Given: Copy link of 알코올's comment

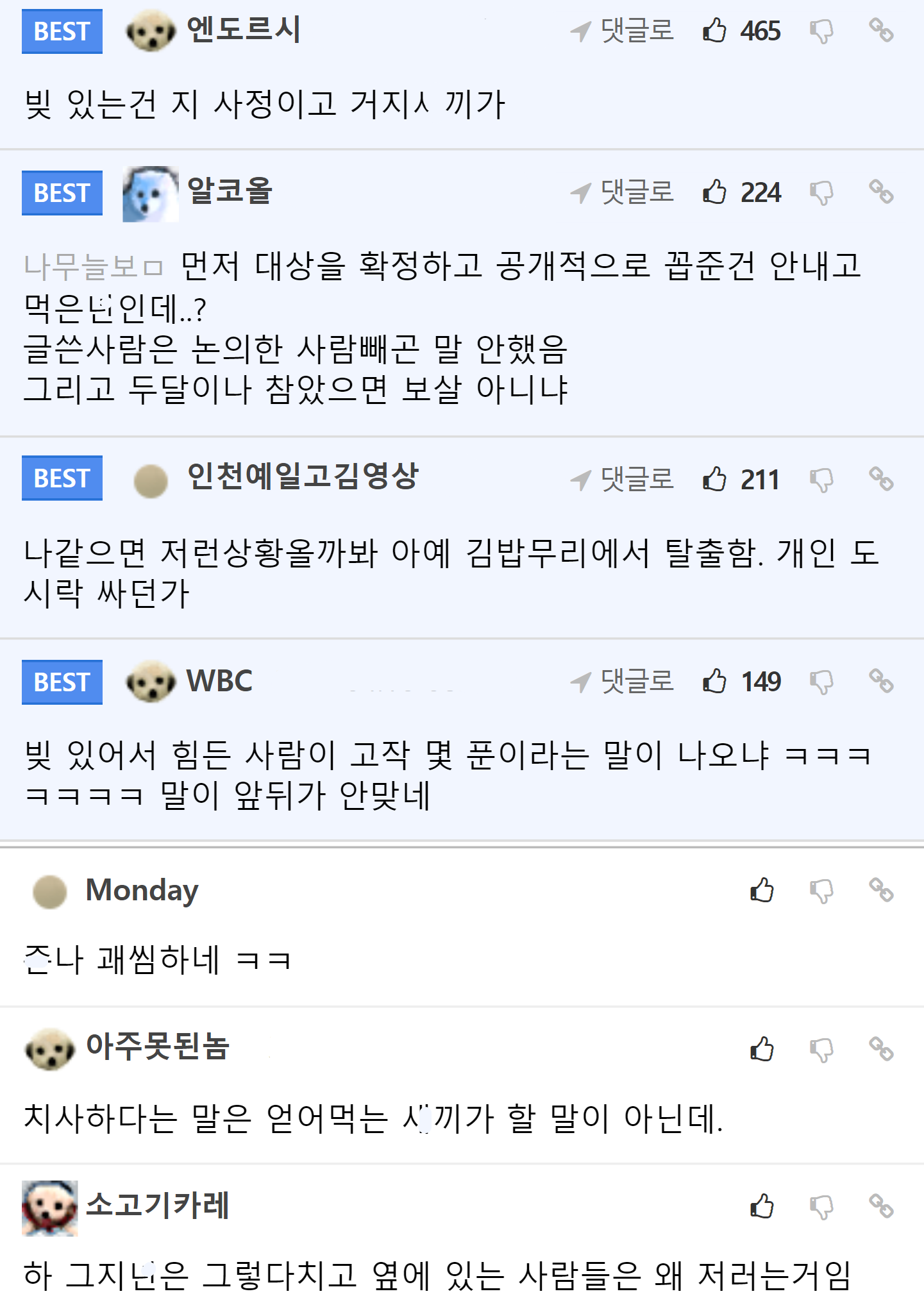Looking at the screenshot, I should [x=881, y=192].
